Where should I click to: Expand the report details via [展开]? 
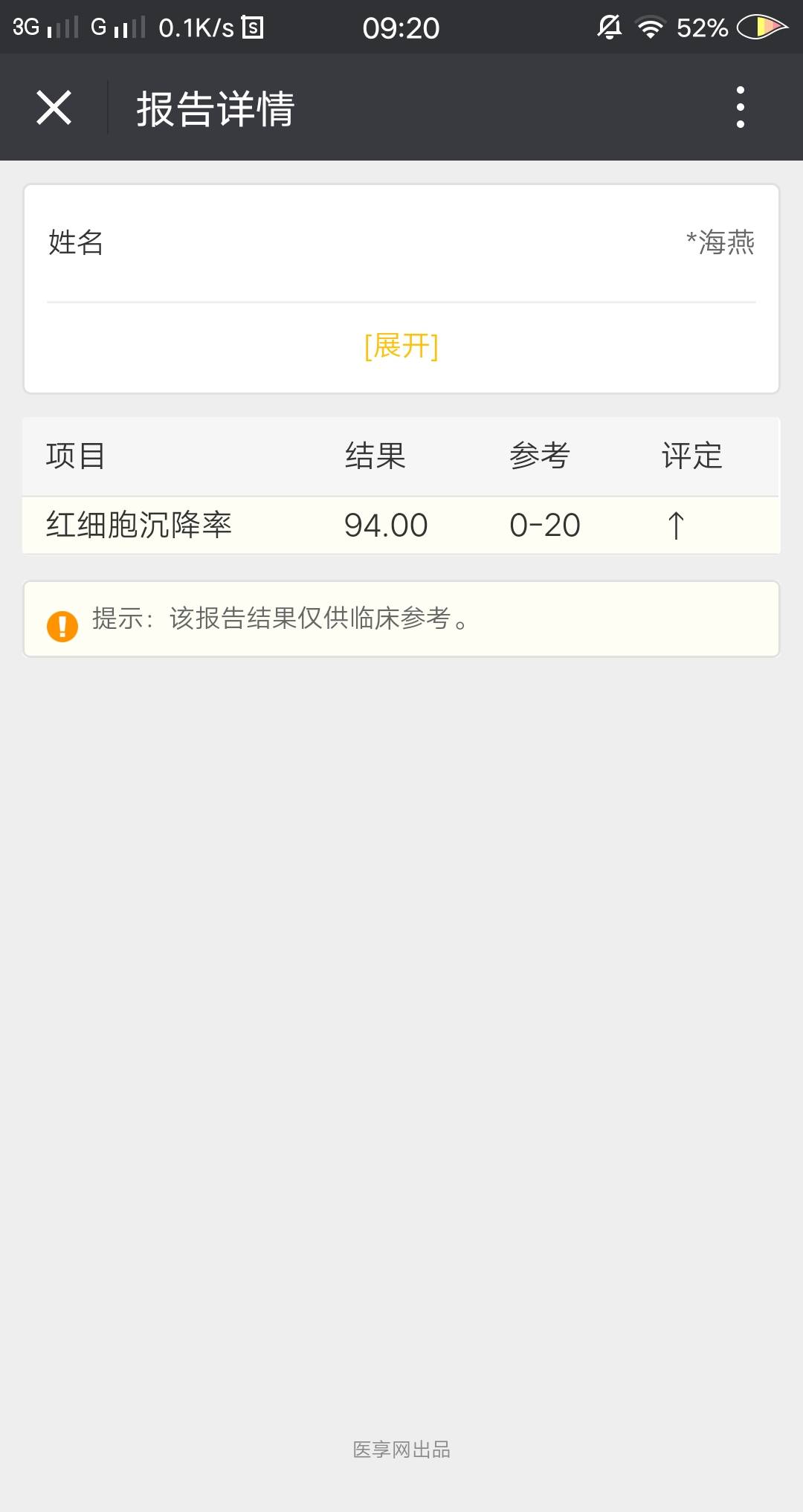401,346
